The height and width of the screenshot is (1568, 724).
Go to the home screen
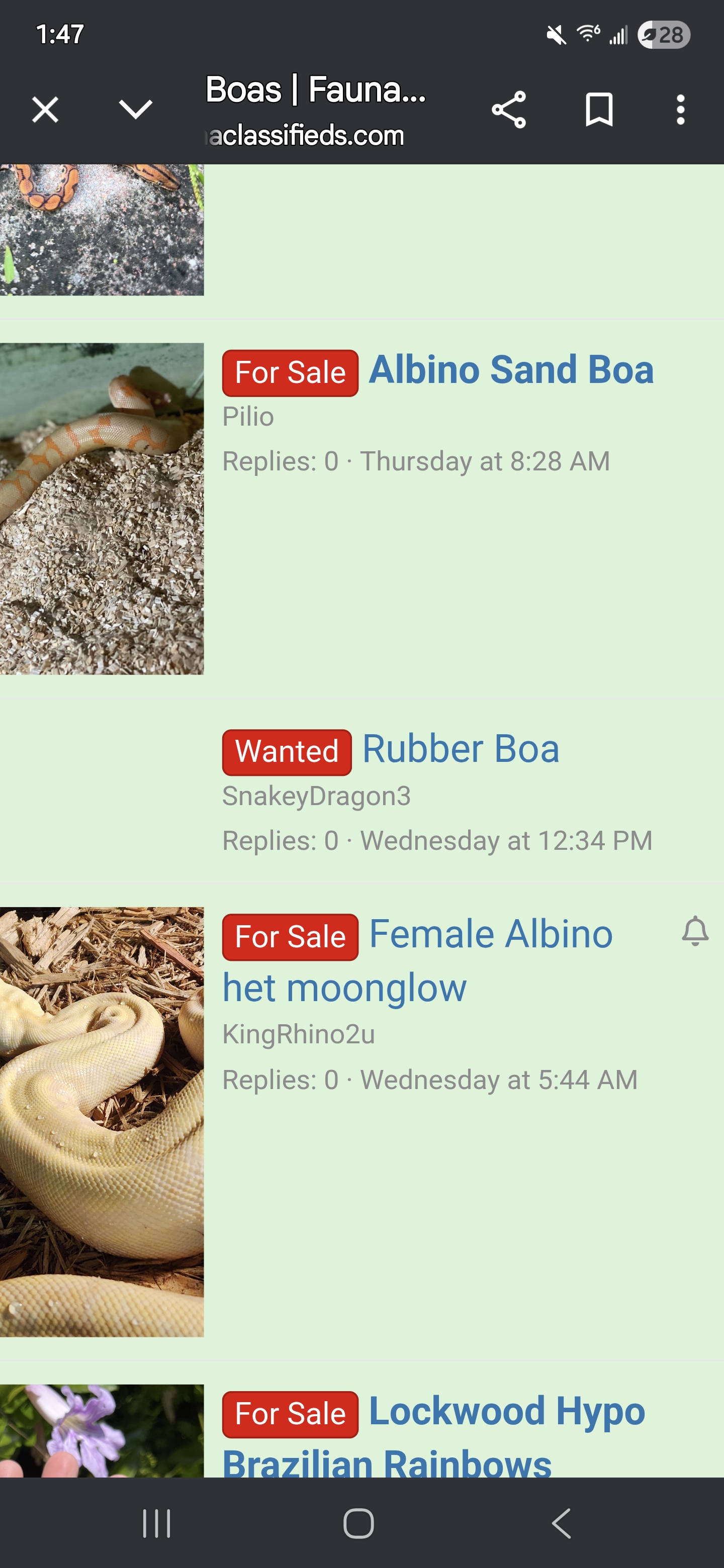click(358, 1523)
